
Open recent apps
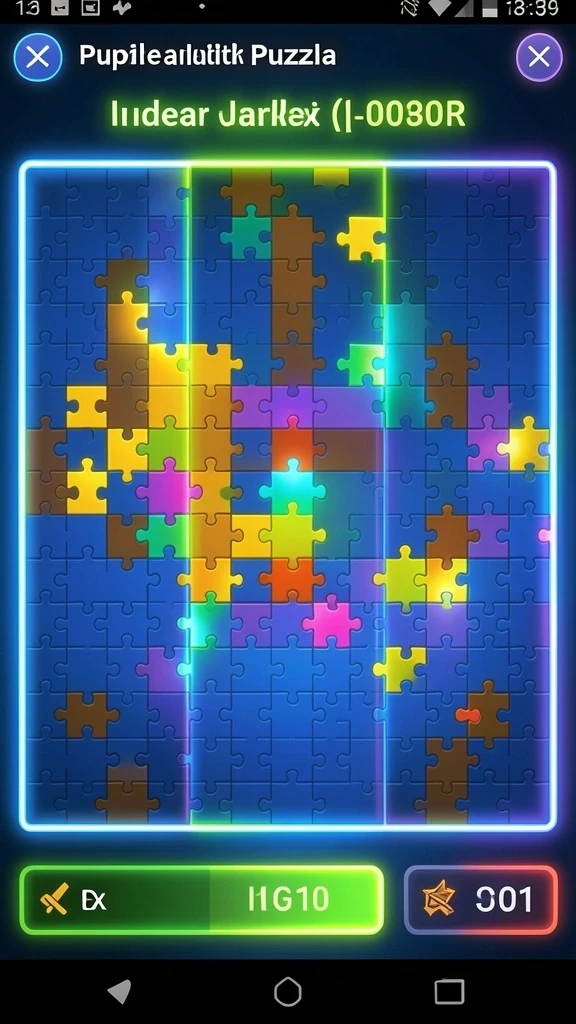(x=449, y=991)
